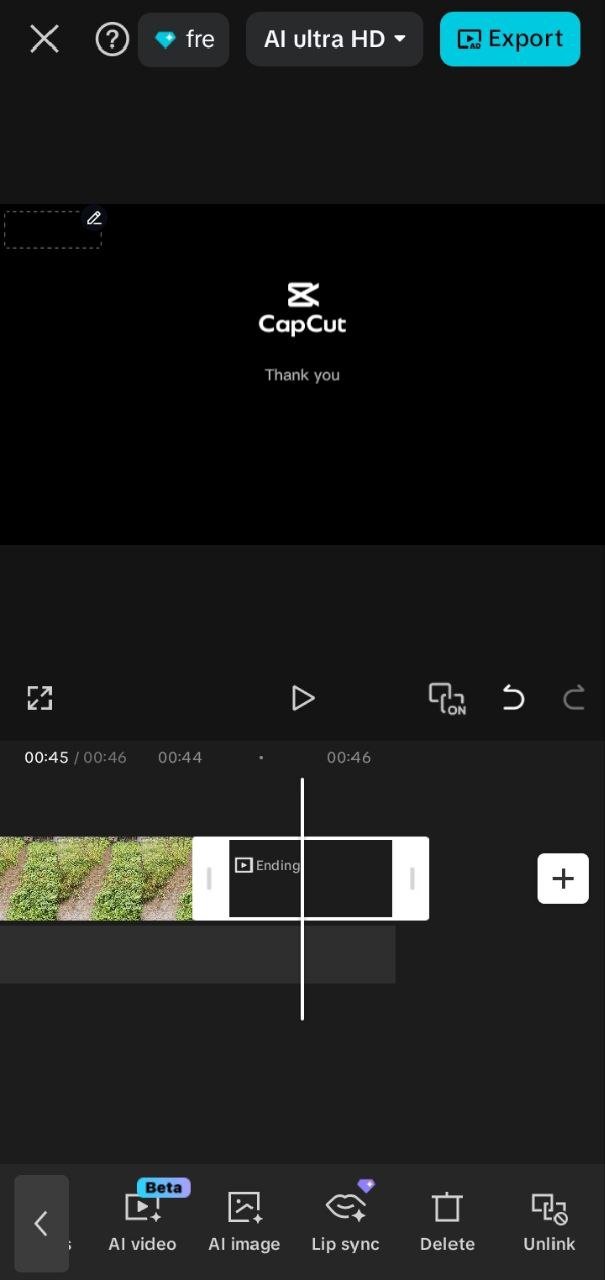Open the free pro diamond badge

184,40
